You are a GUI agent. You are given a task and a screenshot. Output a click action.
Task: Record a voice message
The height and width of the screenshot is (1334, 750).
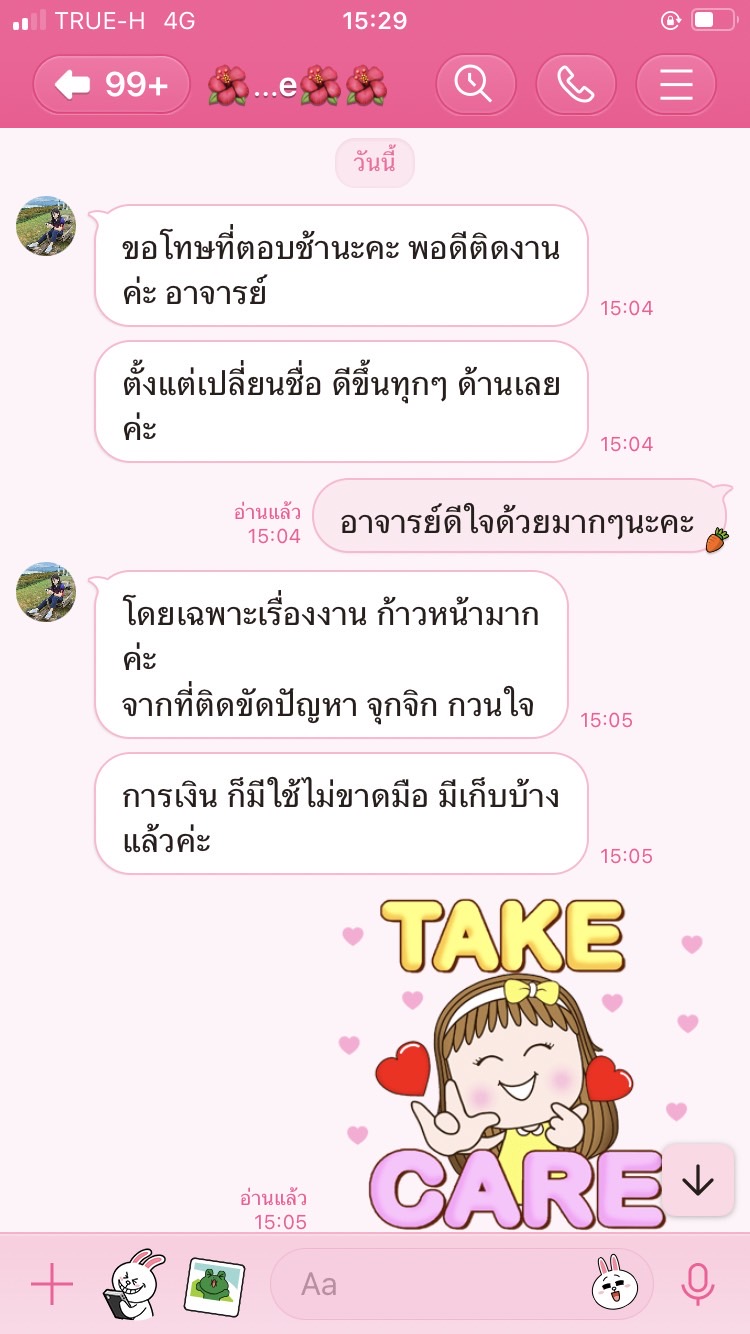[x=697, y=1284]
